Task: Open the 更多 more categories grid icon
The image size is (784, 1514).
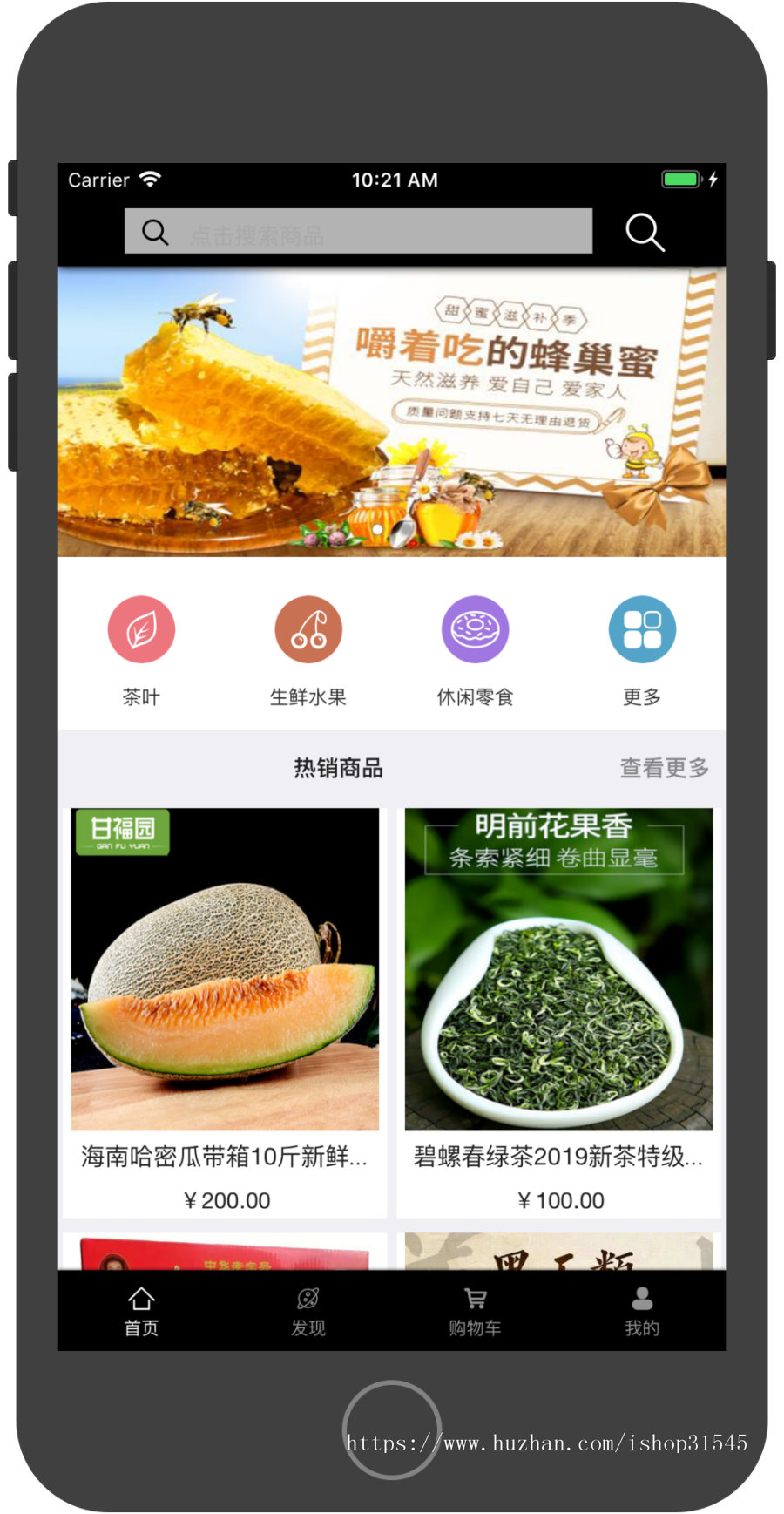Action: (x=642, y=628)
